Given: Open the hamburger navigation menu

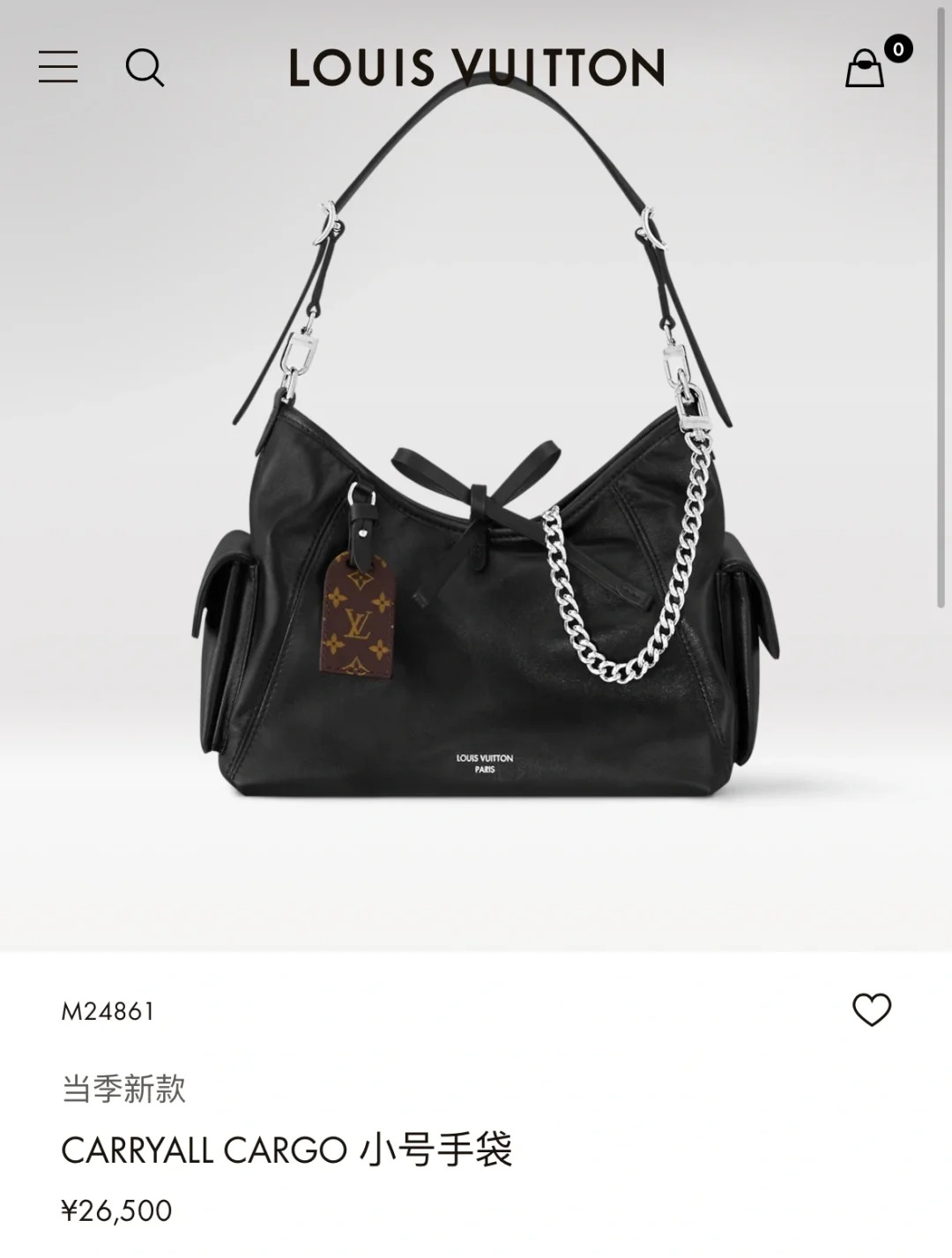Looking at the screenshot, I should coord(58,67).
